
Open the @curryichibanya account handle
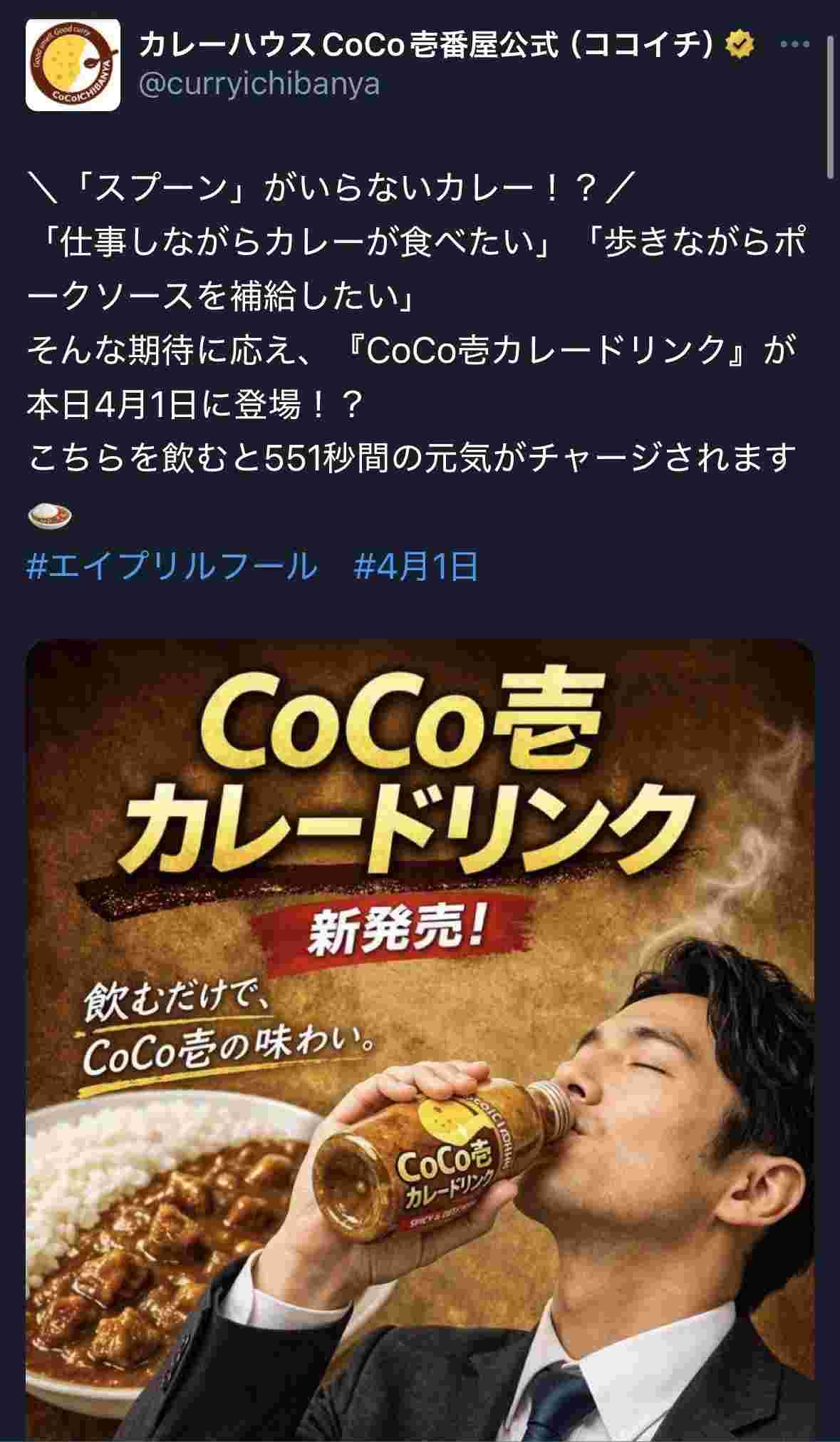(x=259, y=85)
